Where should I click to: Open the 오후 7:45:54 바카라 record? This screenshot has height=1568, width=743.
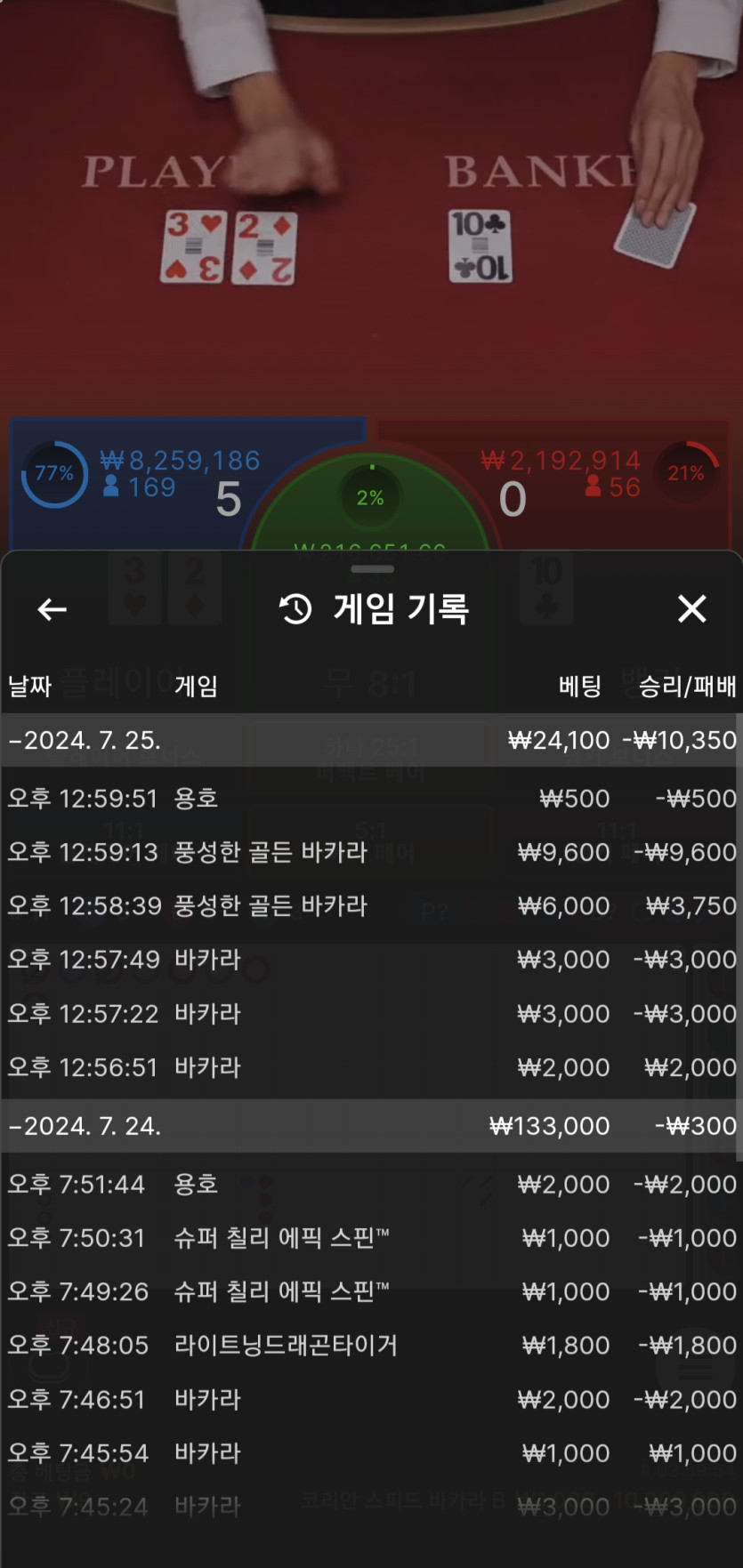371,1453
